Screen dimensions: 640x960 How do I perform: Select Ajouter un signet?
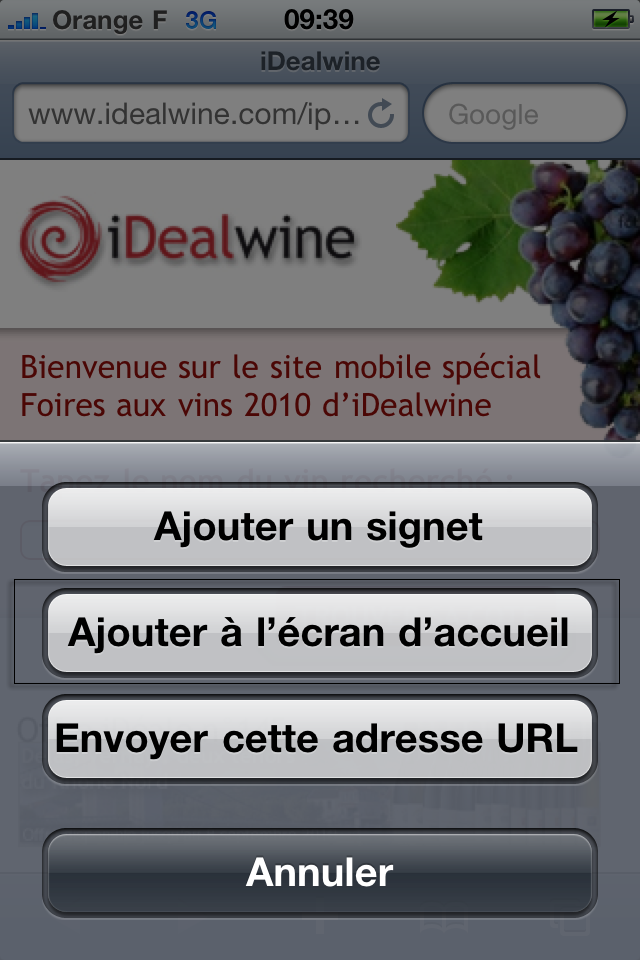tap(319, 527)
